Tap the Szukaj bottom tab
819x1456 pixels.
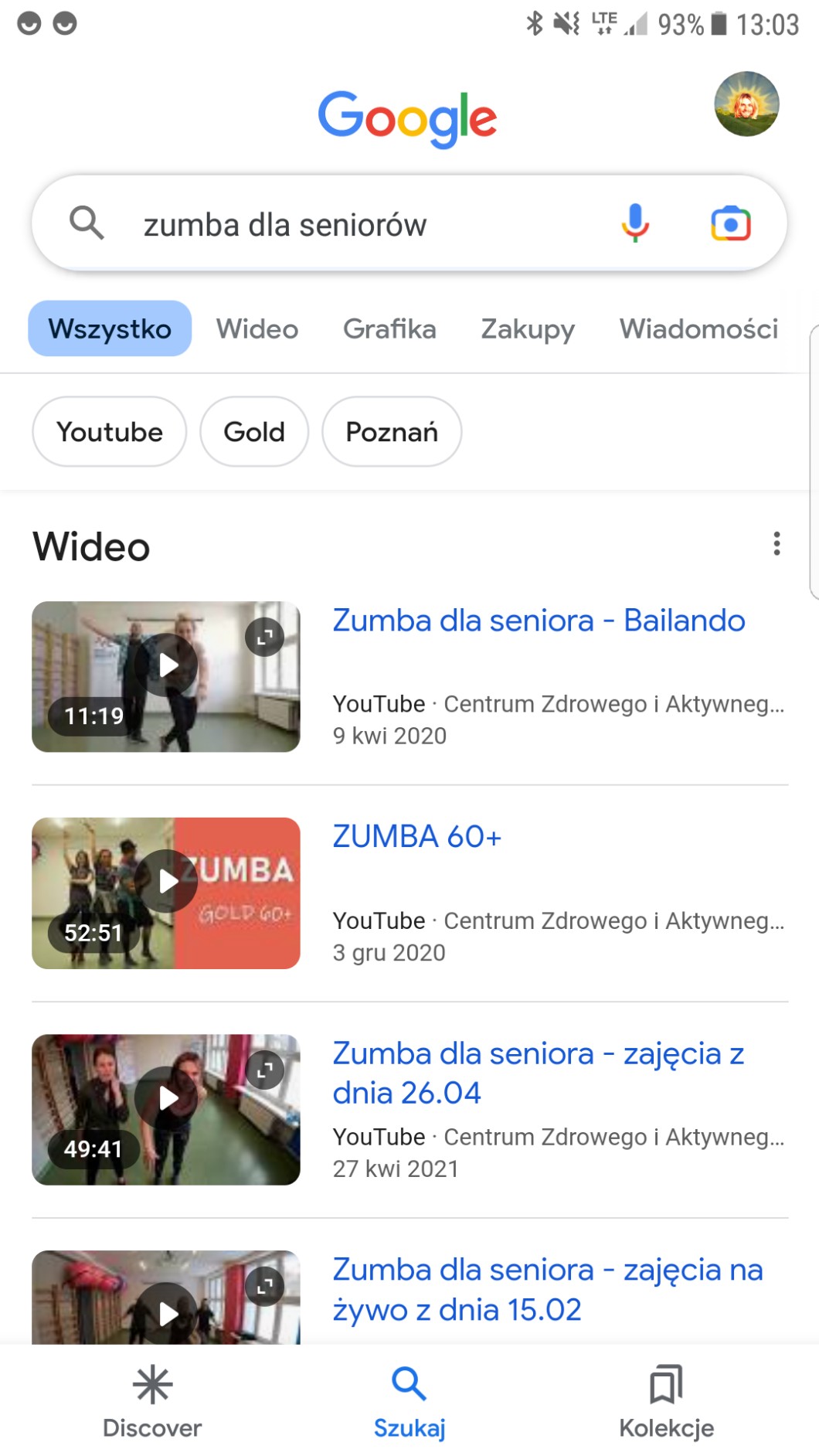[x=409, y=1400]
